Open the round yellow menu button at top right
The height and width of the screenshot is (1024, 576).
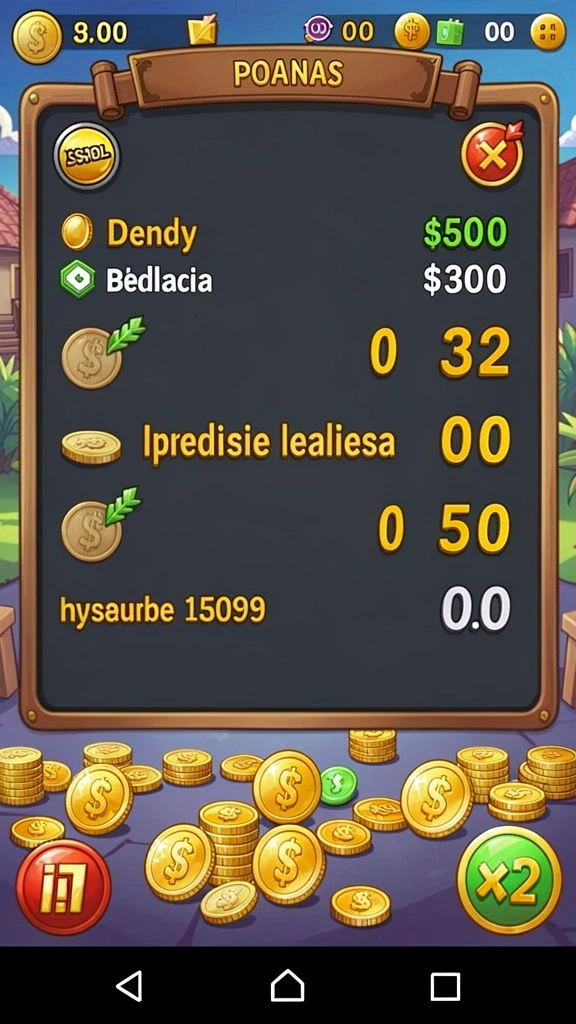[547, 31]
